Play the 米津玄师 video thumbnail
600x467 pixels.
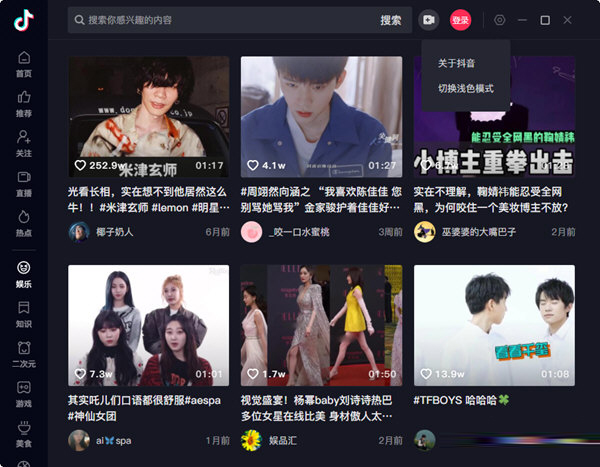(x=148, y=116)
